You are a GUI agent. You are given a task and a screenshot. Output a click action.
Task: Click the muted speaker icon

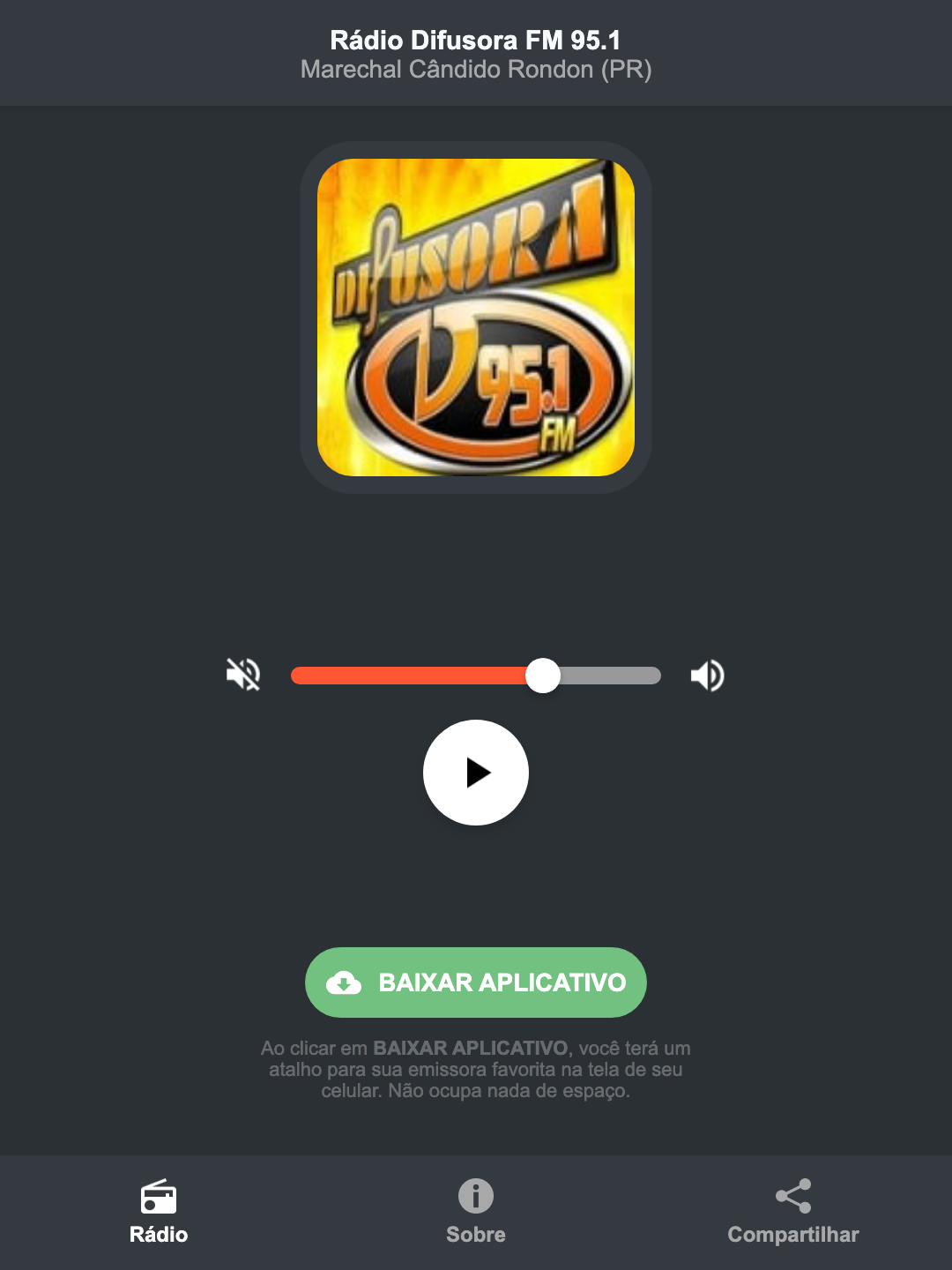point(242,675)
